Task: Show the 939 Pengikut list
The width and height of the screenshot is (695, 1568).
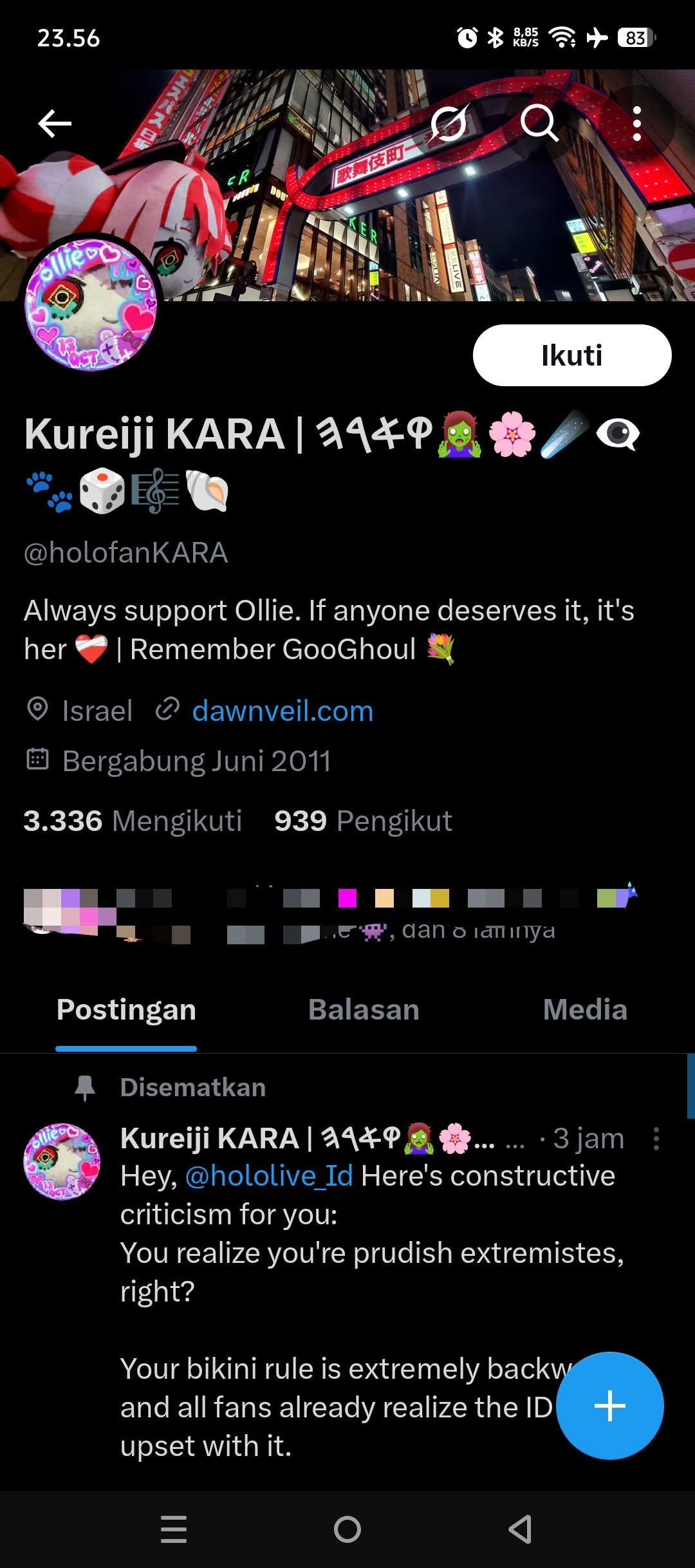Action: [x=363, y=821]
